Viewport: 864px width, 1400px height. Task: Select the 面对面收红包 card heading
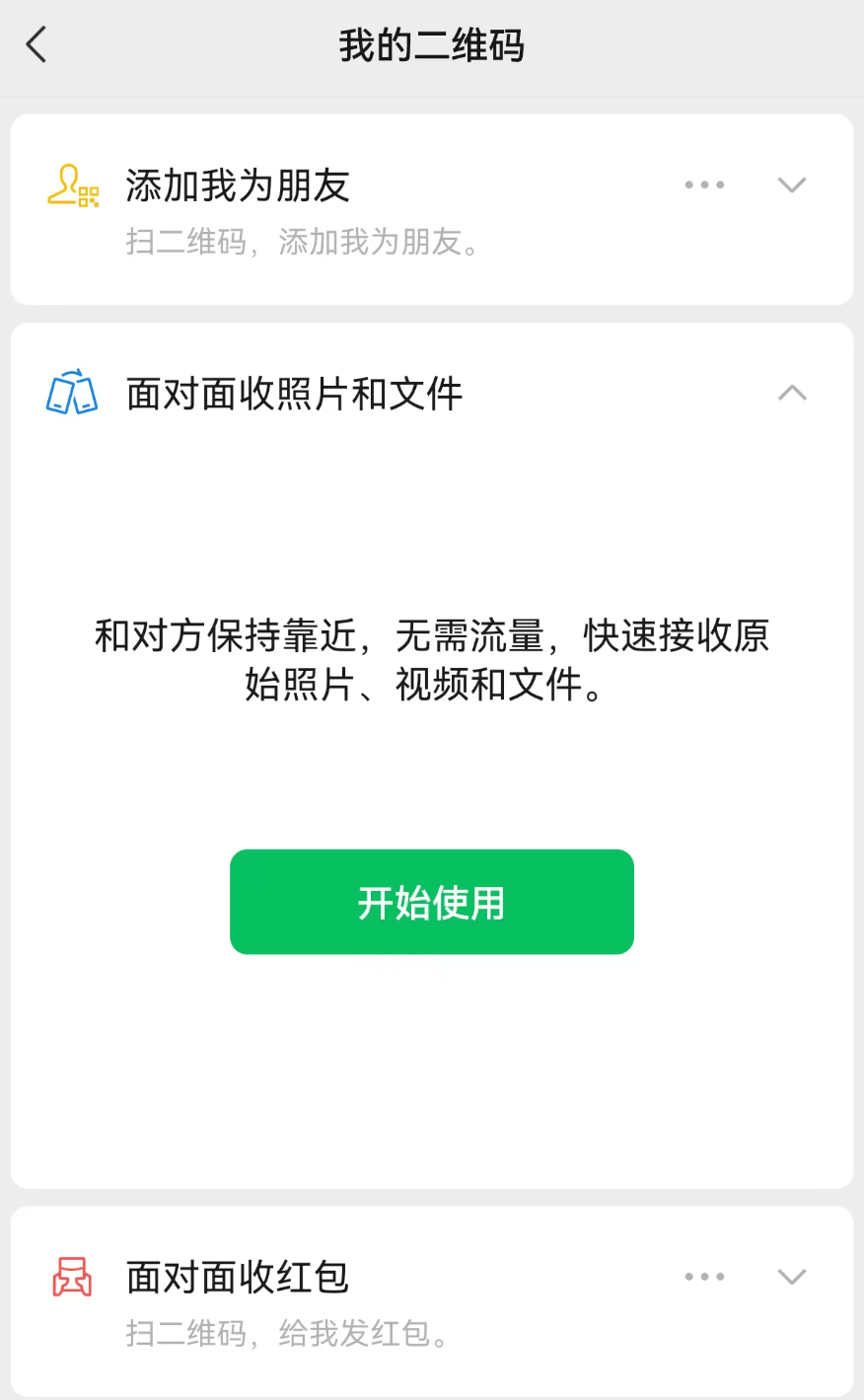point(236,1277)
